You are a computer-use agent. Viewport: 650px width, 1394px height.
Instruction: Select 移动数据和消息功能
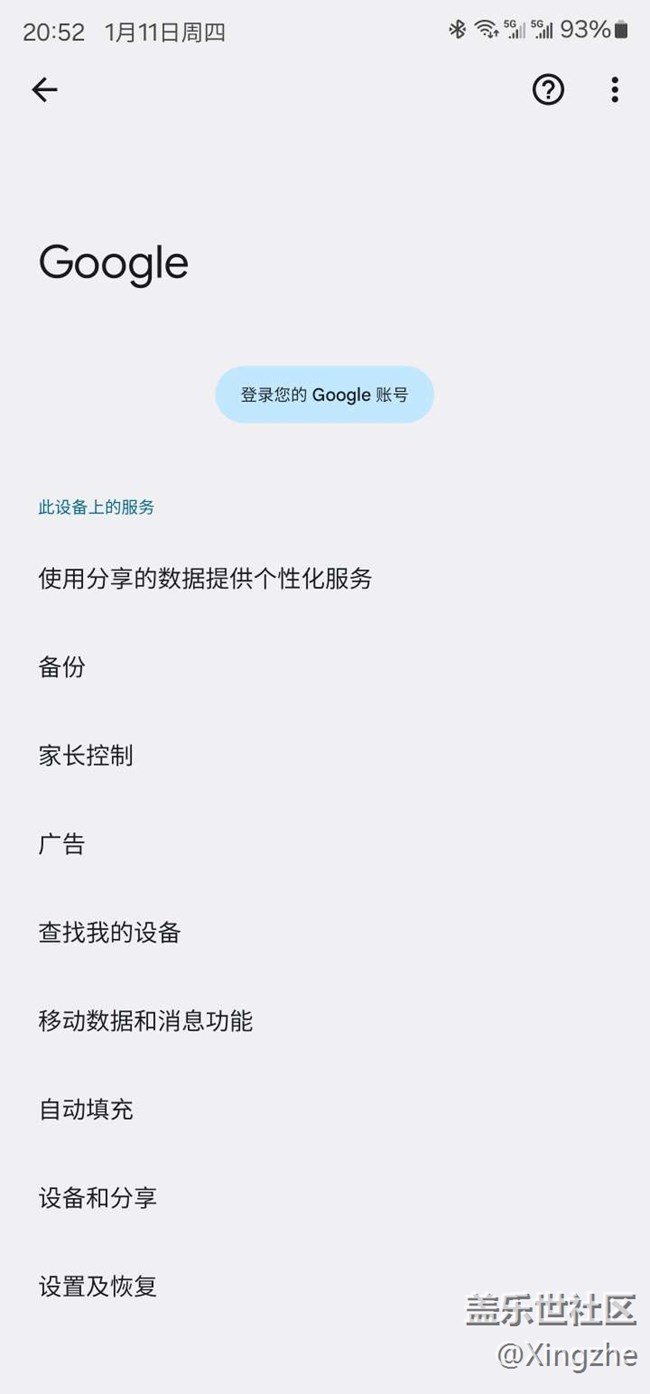pyautogui.click(x=146, y=1021)
